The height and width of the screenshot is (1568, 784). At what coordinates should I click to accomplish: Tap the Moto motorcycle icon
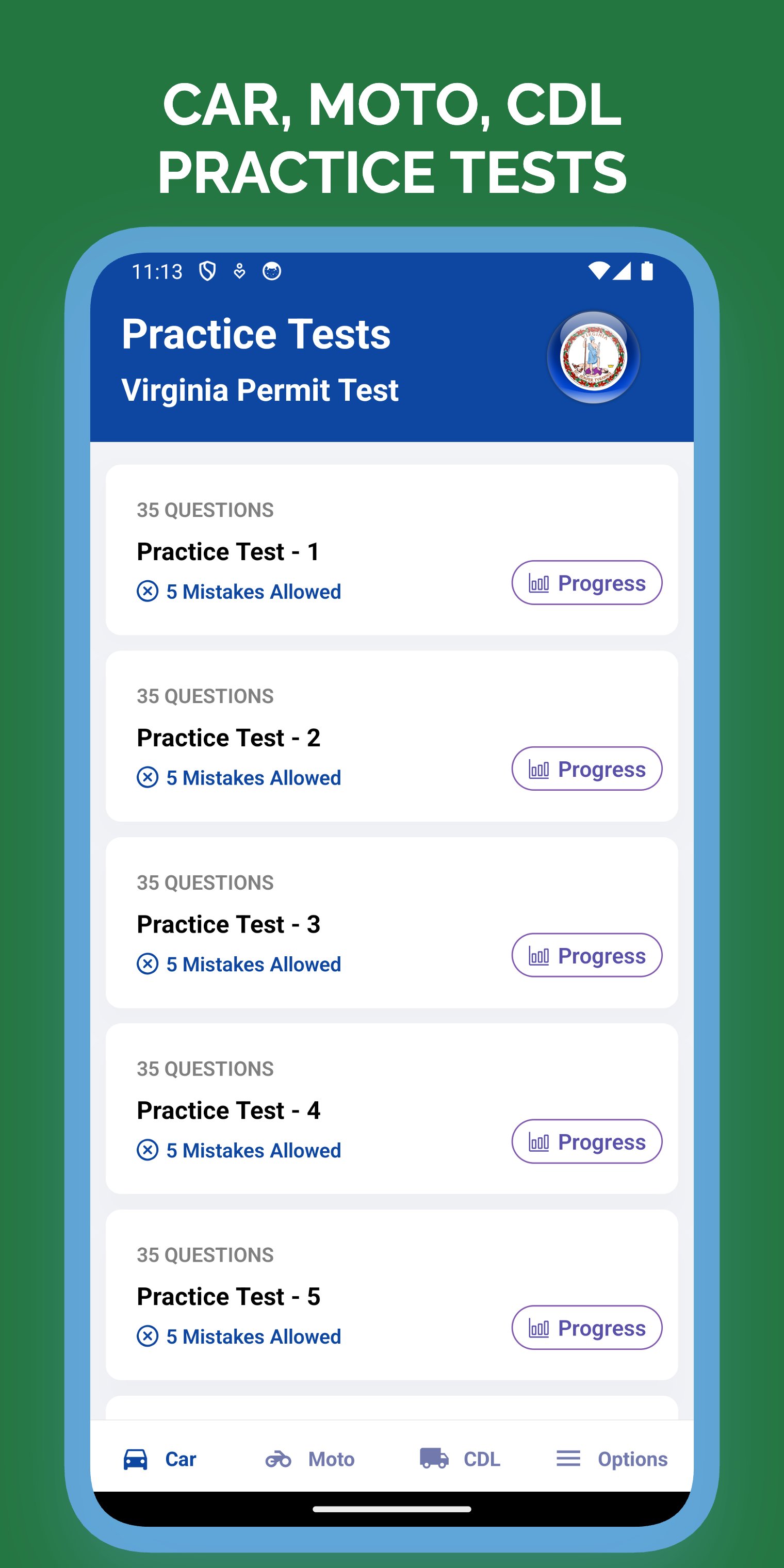point(277,1459)
